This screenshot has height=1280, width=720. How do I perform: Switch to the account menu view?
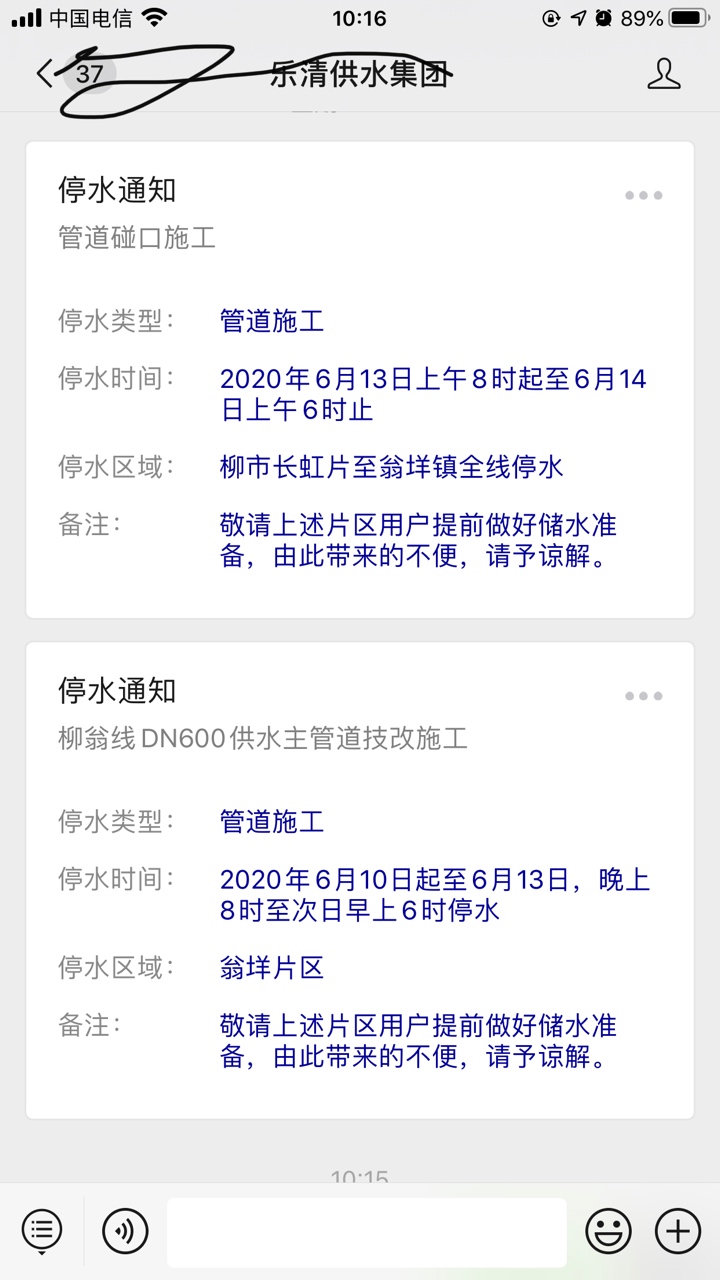[42, 1230]
